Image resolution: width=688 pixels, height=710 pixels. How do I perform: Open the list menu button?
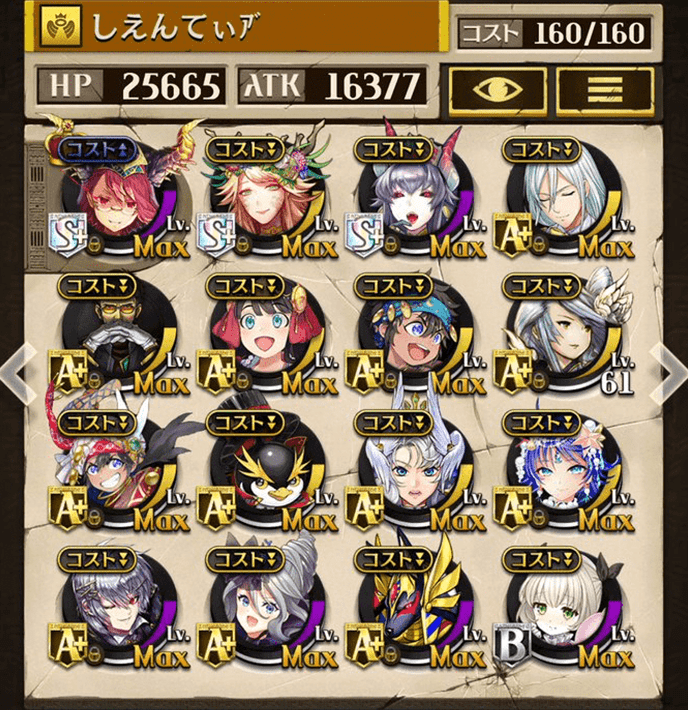click(x=603, y=88)
